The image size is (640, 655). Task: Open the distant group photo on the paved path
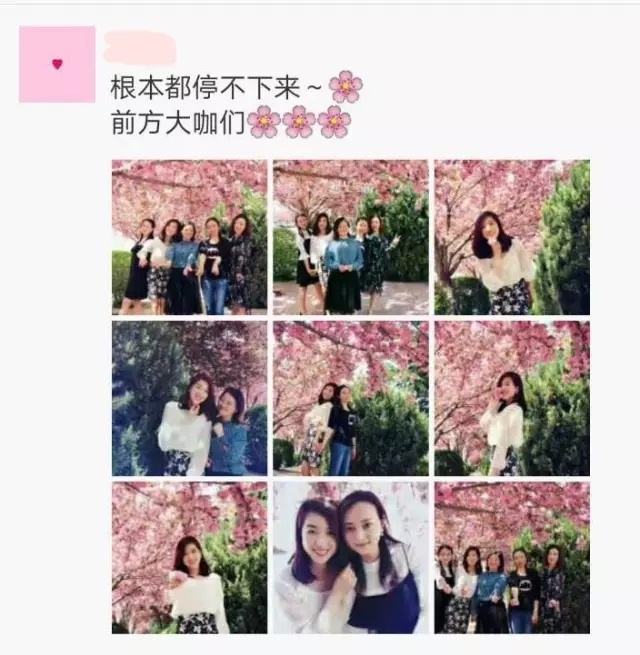pyautogui.click(x=350, y=237)
